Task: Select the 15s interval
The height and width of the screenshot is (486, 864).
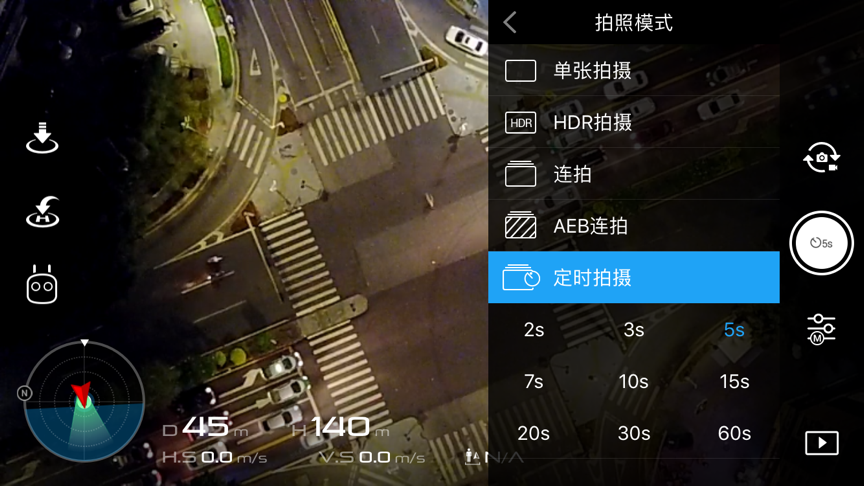Action: coord(734,381)
